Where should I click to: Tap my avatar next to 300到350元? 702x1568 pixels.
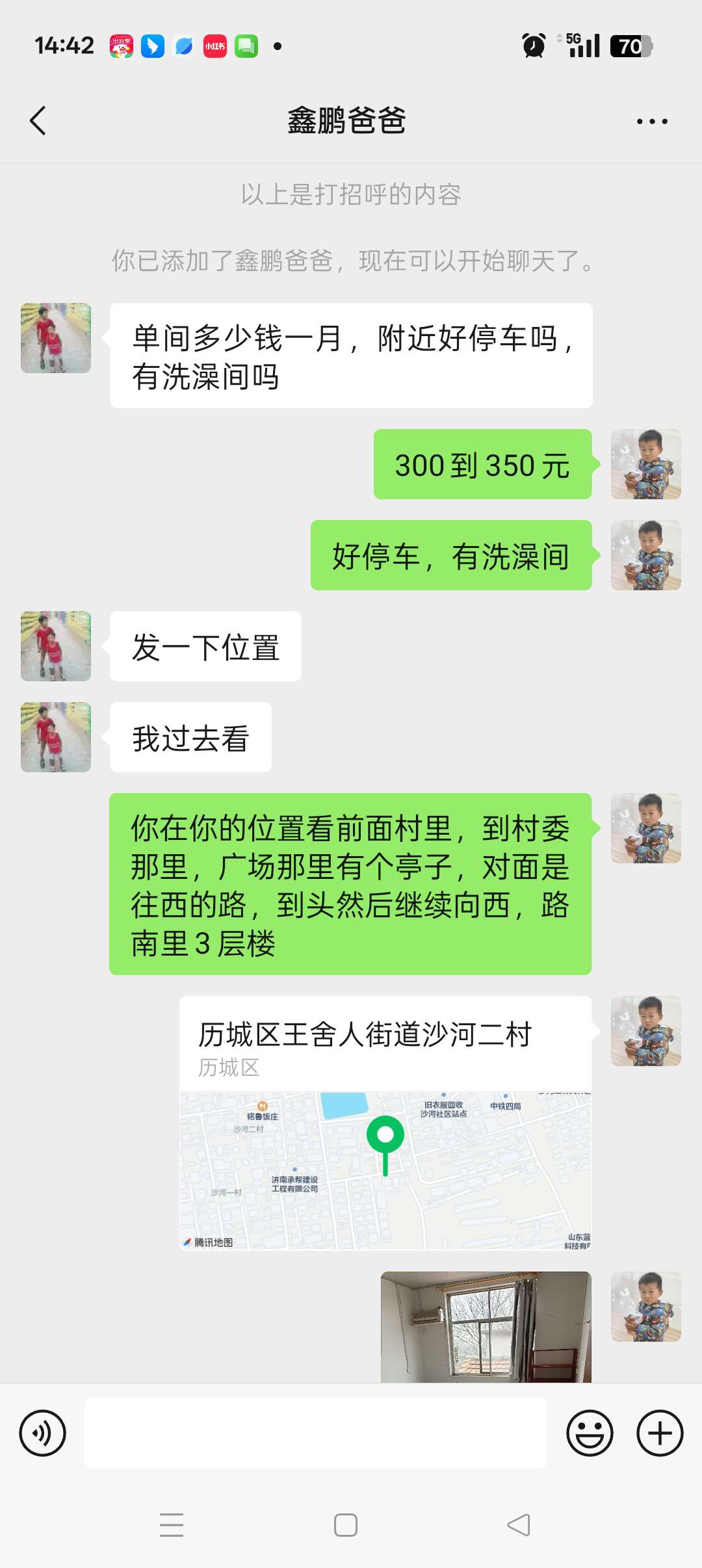click(645, 464)
